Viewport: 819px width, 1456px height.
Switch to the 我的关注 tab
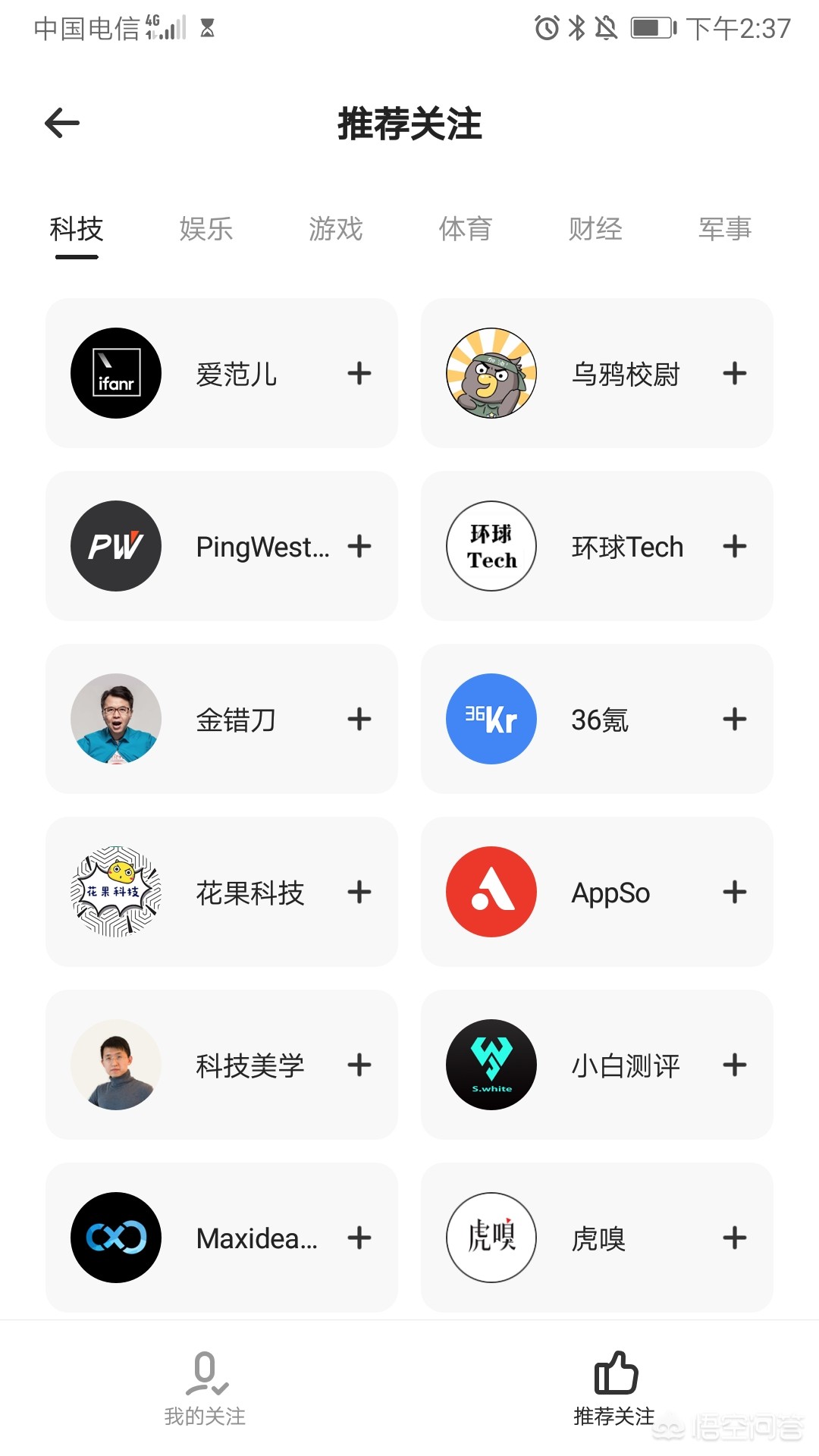tap(205, 1389)
